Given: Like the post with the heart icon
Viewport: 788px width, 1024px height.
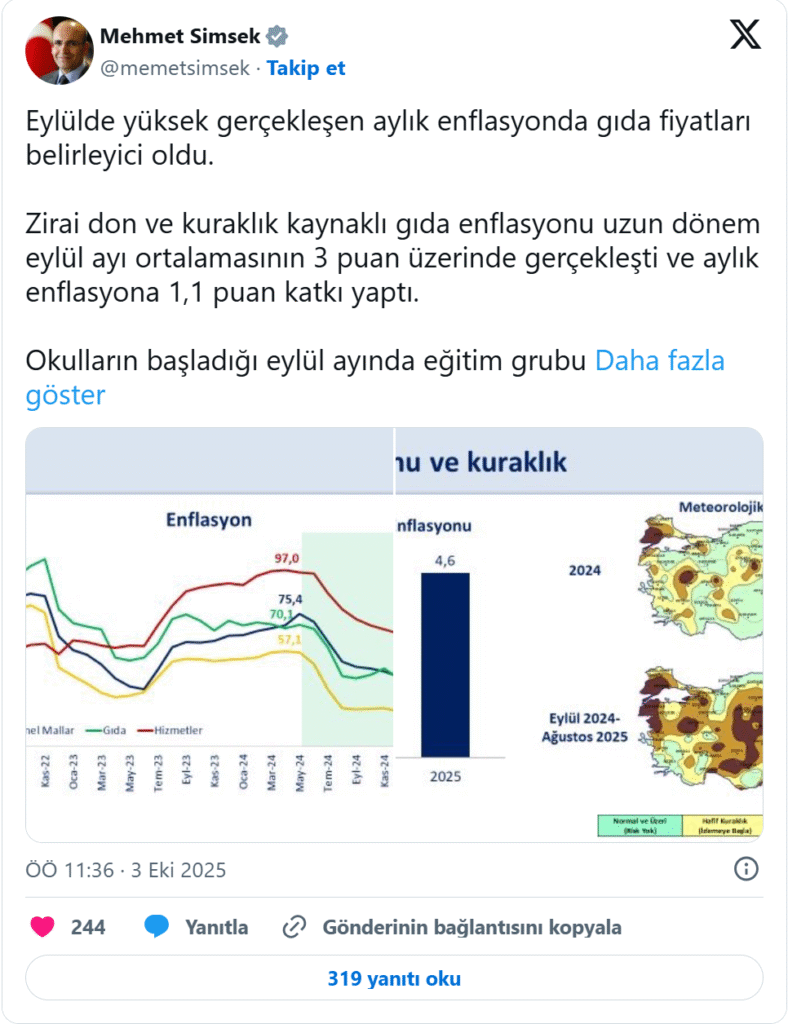Looking at the screenshot, I should (43, 927).
